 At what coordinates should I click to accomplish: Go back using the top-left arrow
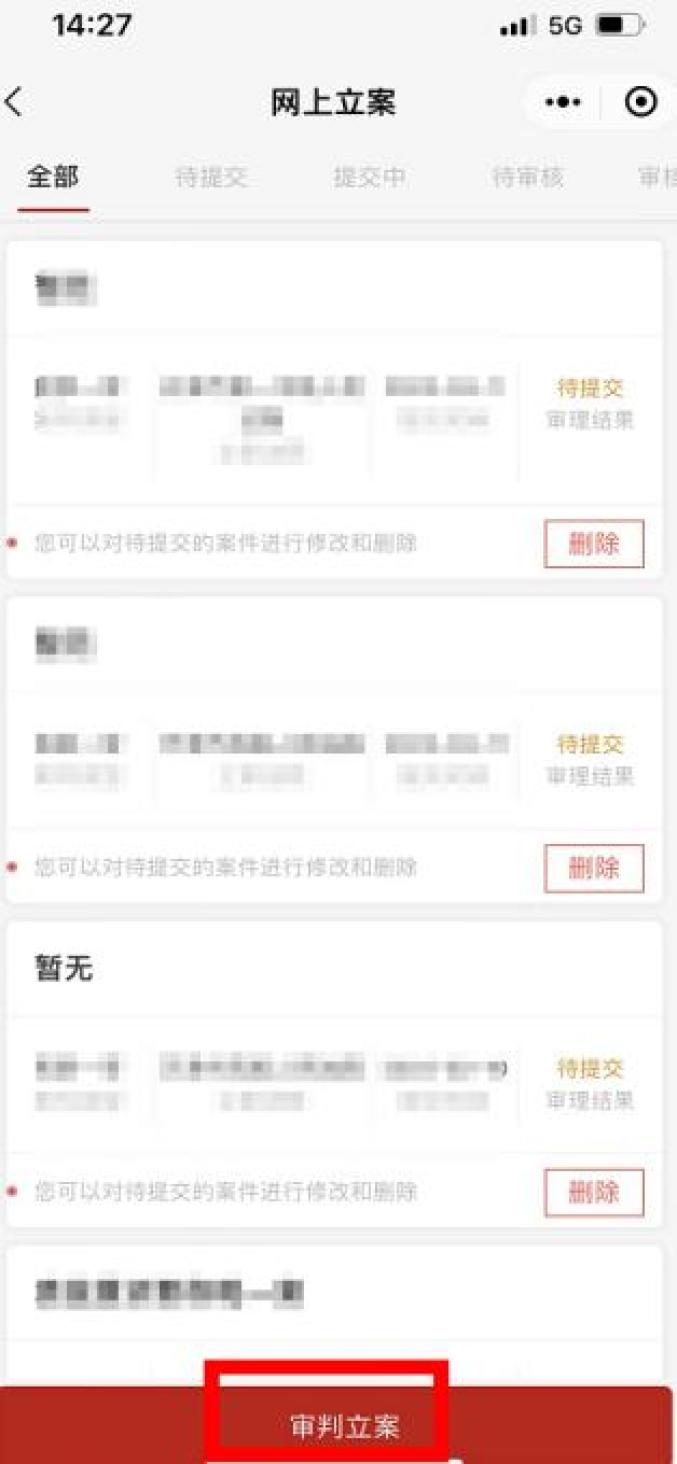[14, 102]
